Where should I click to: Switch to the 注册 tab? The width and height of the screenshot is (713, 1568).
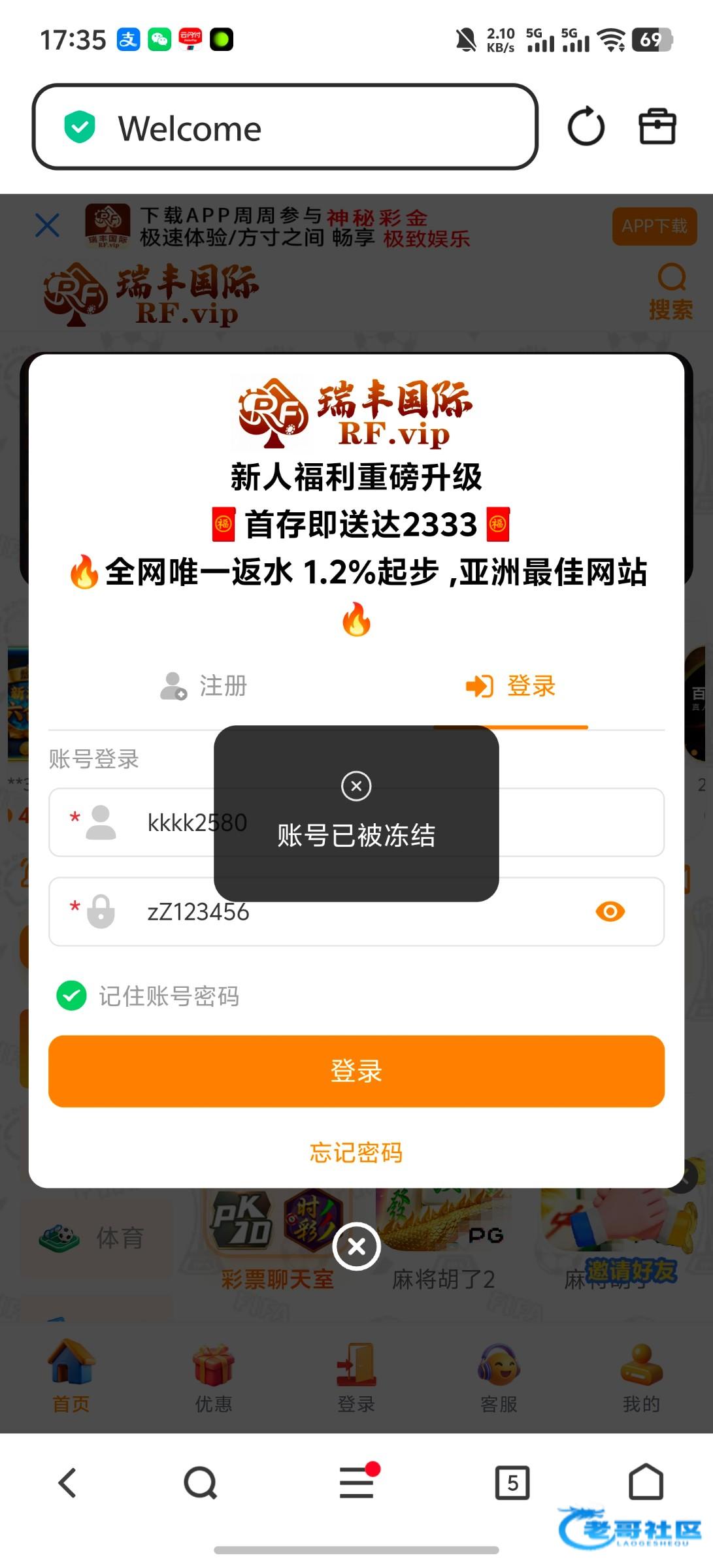click(203, 686)
